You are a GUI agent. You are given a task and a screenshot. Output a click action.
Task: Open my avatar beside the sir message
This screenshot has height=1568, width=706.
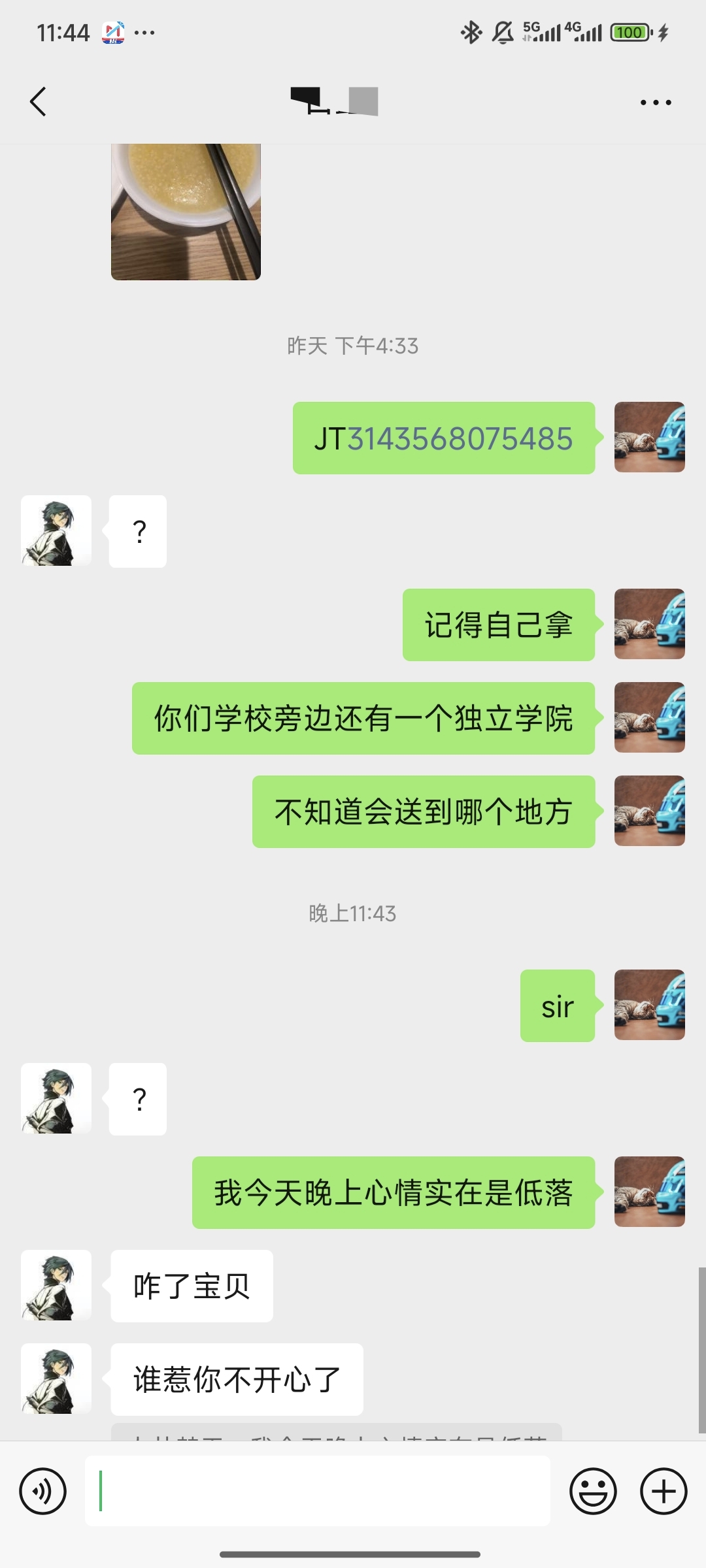point(649,1005)
